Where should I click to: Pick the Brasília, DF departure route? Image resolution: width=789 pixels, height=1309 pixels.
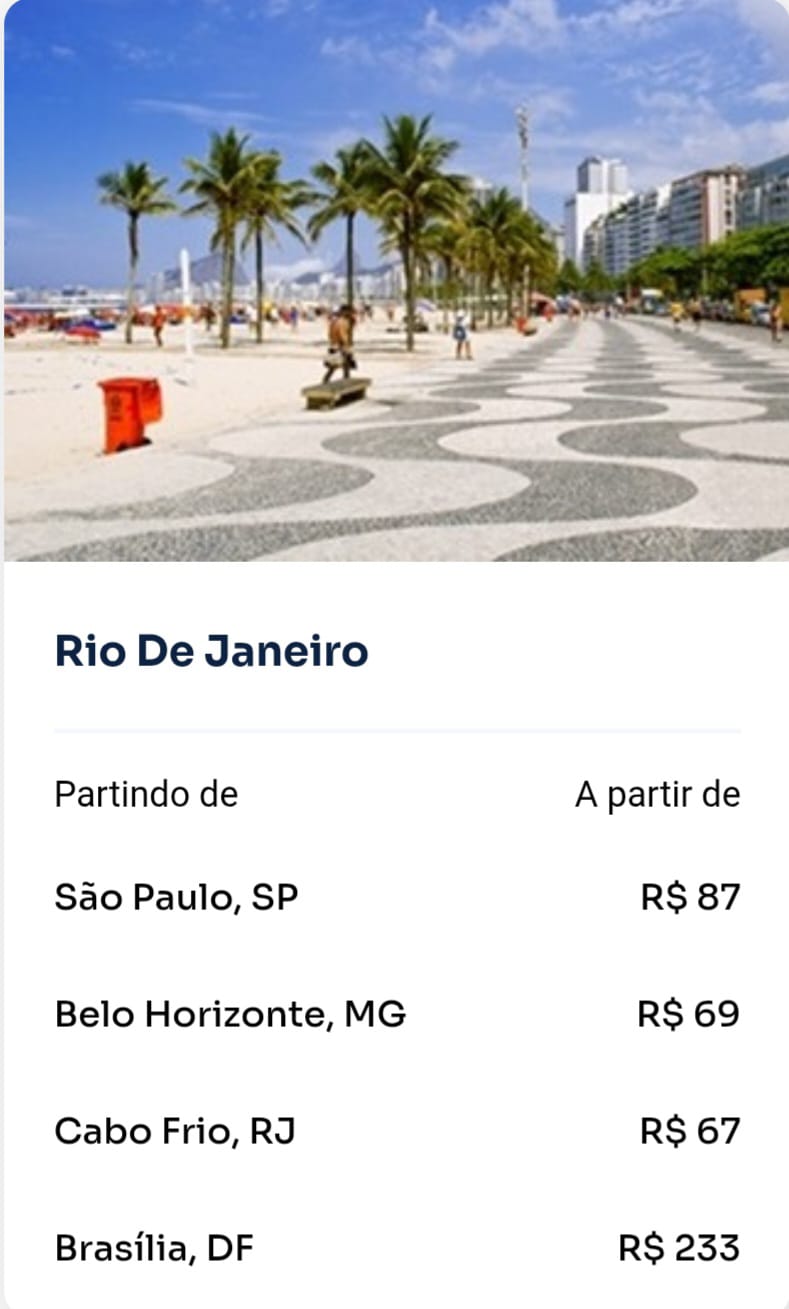tap(155, 1249)
